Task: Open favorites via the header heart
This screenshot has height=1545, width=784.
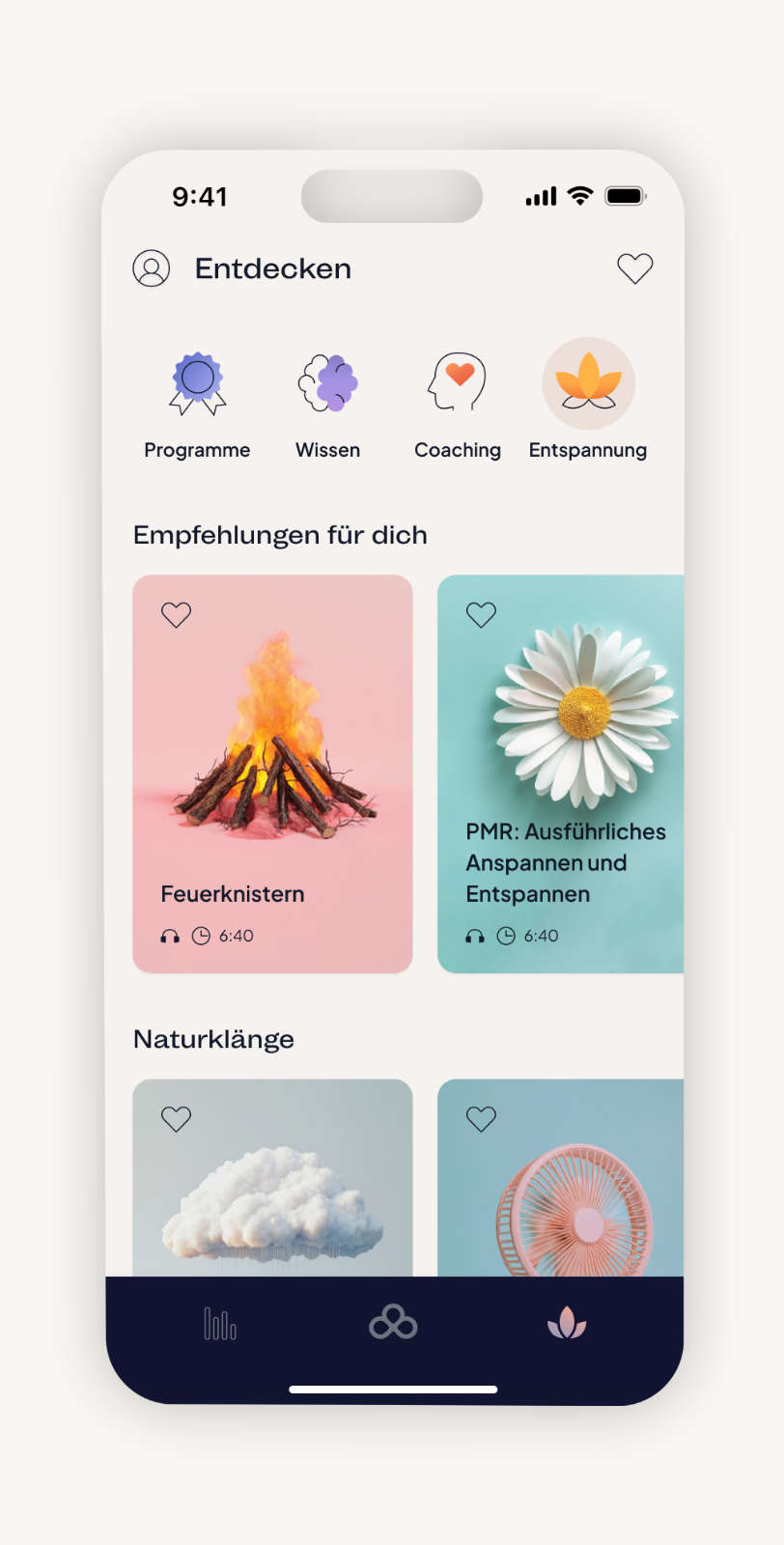Action: click(634, 268)
